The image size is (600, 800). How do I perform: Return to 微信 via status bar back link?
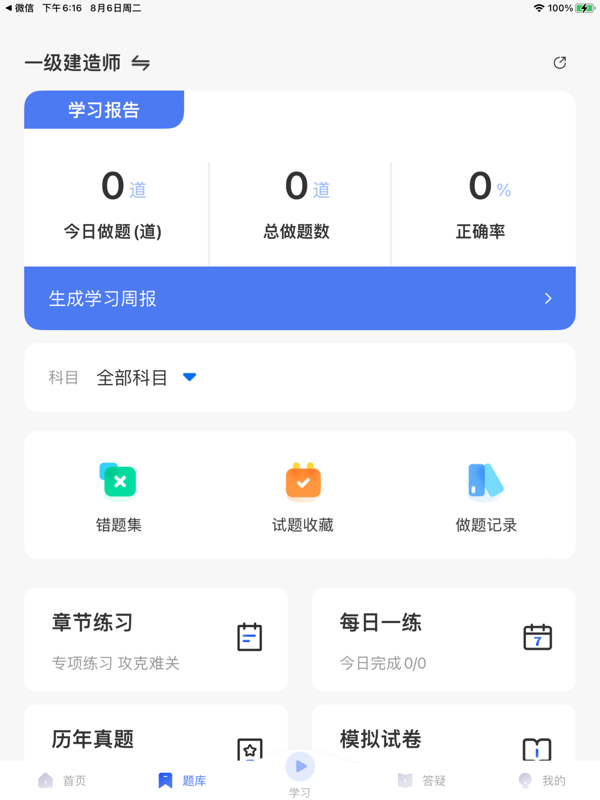point(20,8)
